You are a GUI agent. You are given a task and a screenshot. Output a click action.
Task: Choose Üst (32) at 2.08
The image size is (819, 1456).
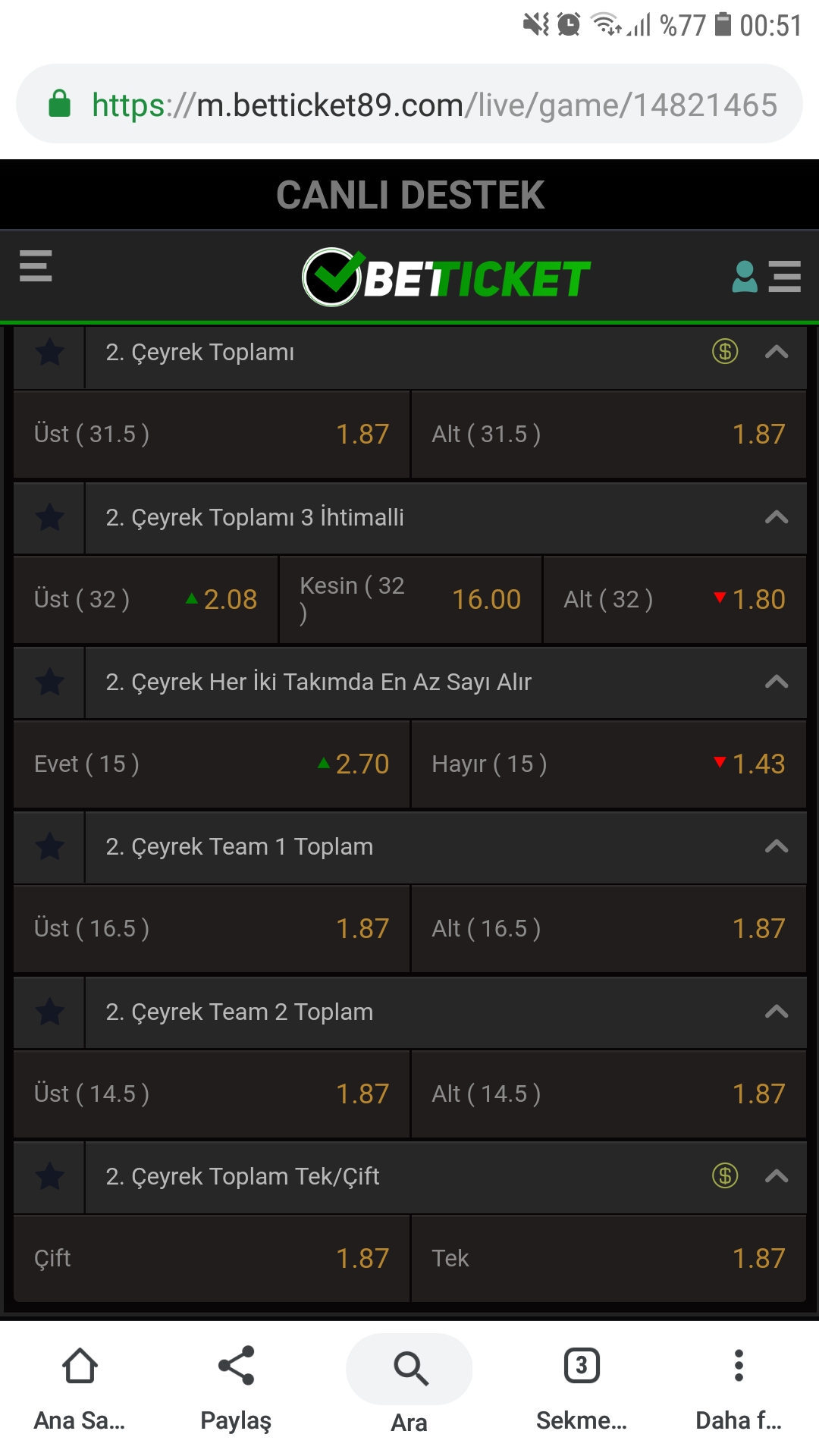(x=146, y=599)
